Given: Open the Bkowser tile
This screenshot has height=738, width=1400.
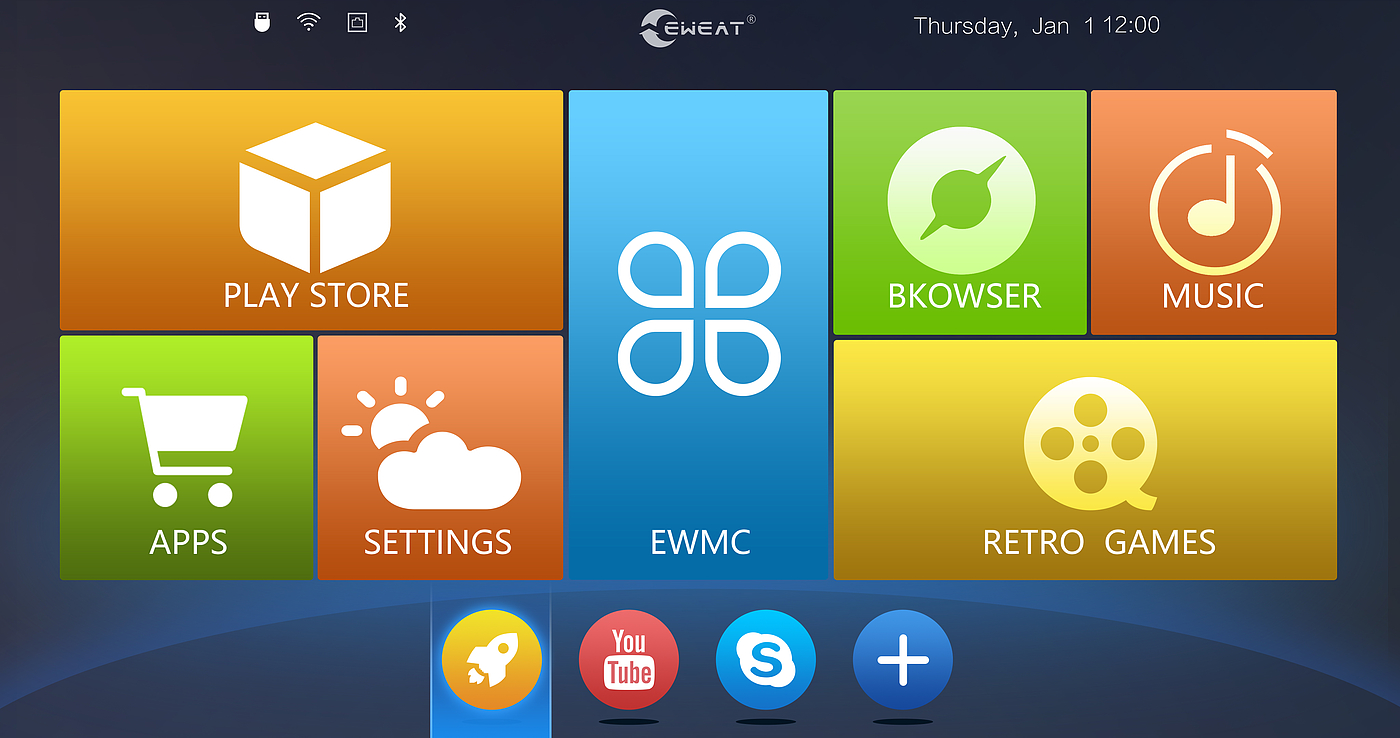Looking at the screenshot, I should pyautogui.click(x=960, y=212).
